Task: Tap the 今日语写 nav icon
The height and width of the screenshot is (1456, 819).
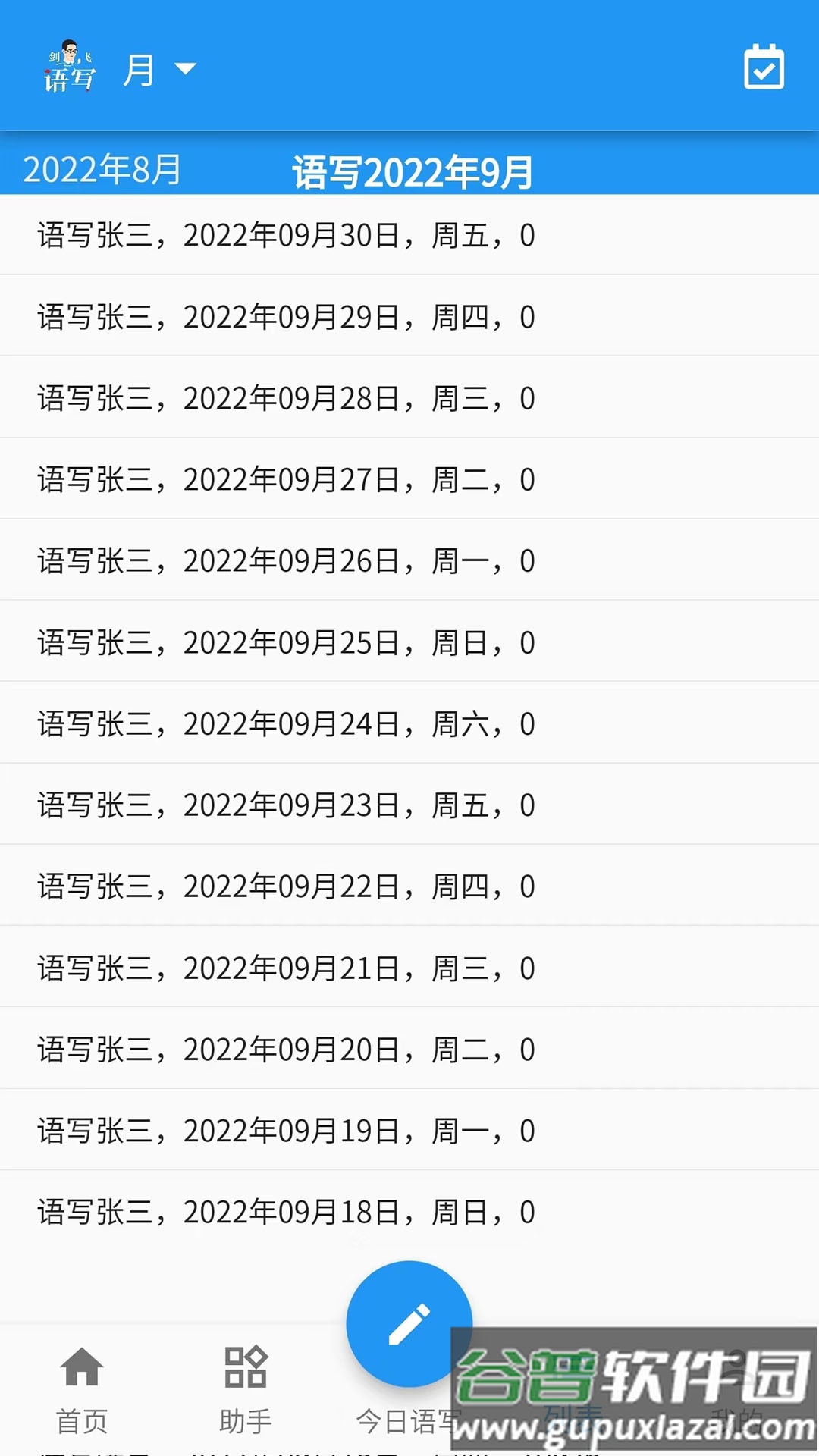Action: pos(408,1410)
